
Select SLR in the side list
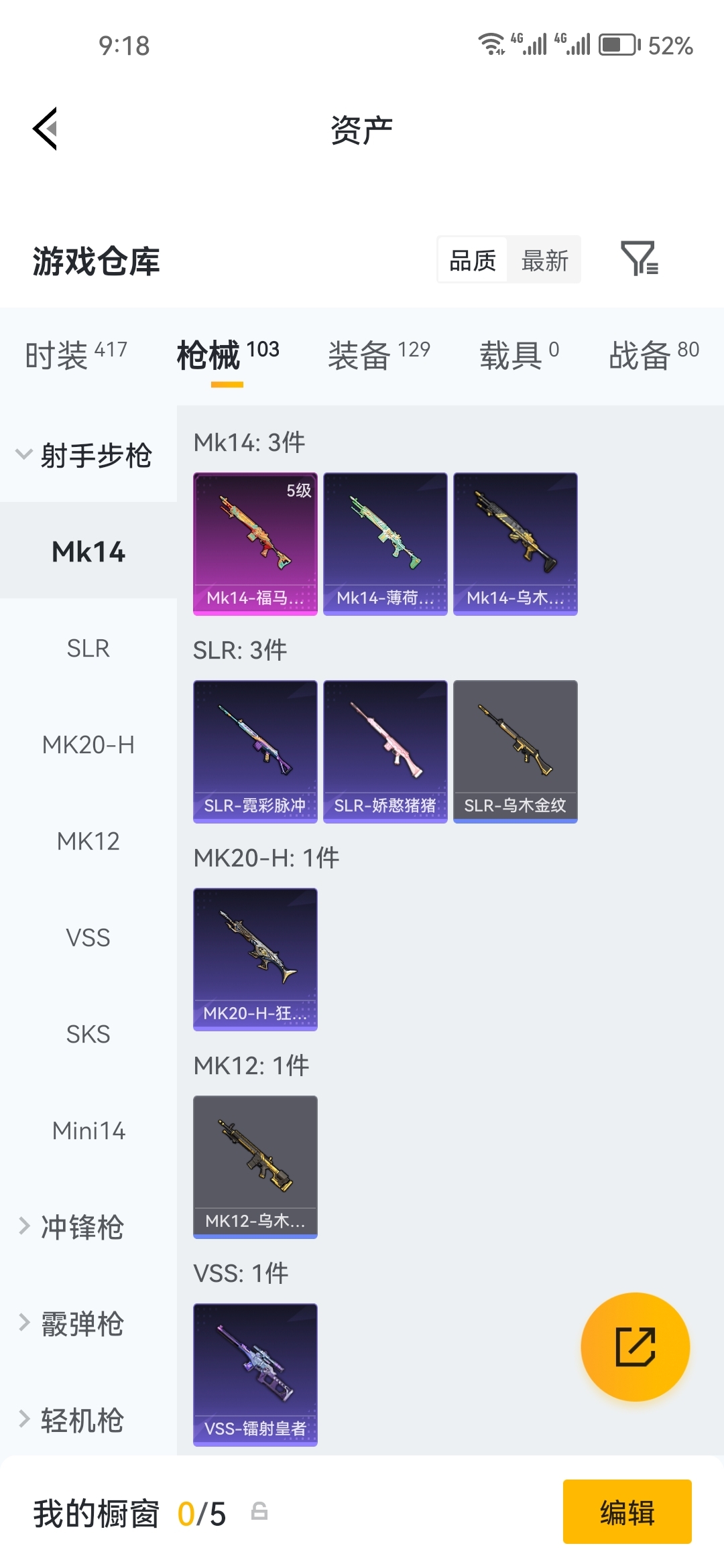click(x=88, y=649)
